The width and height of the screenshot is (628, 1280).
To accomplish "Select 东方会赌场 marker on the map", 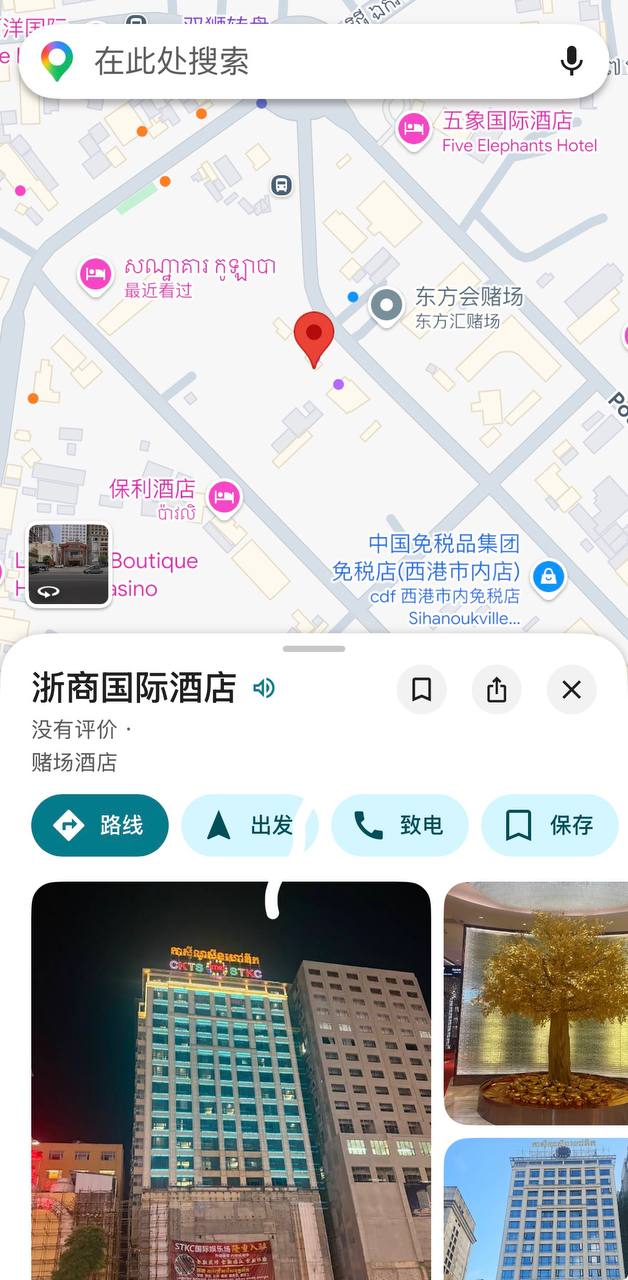I will [386, 306].
